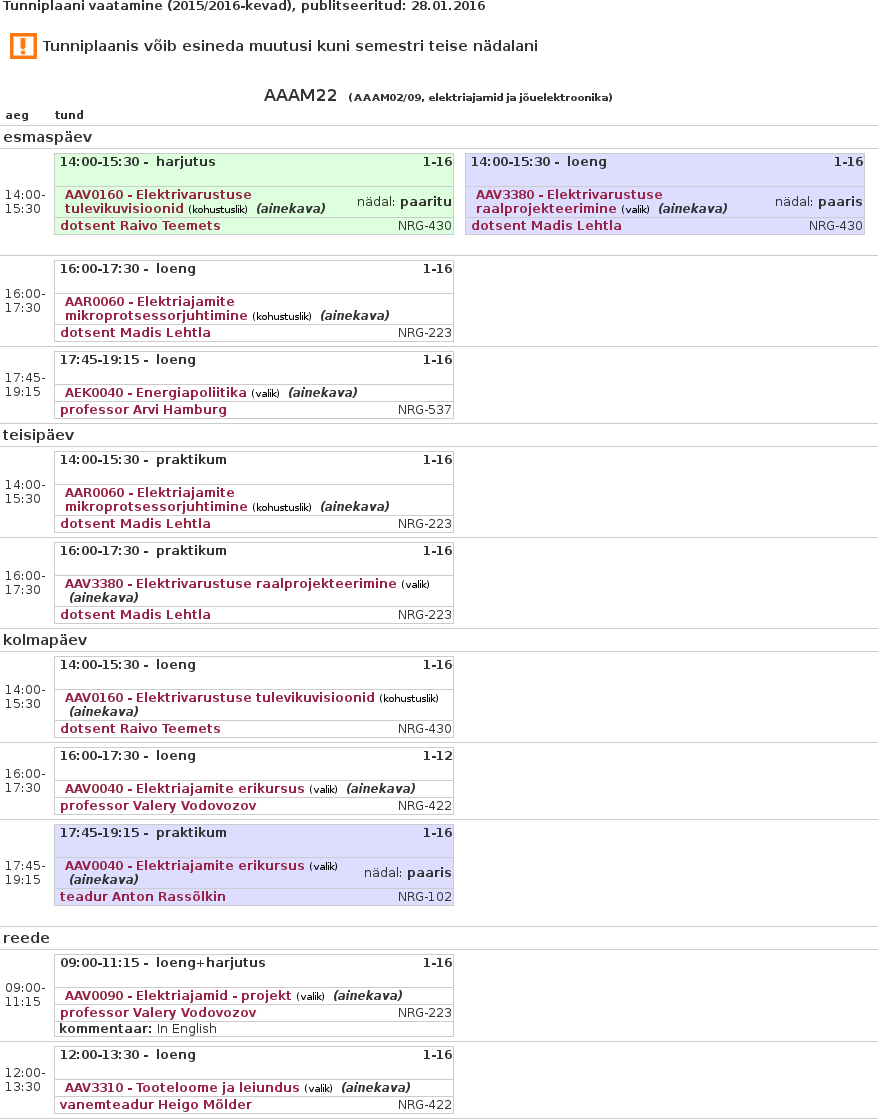Open AAV0160 link in Wednesday's 14:00 loeng

(219, 698)
